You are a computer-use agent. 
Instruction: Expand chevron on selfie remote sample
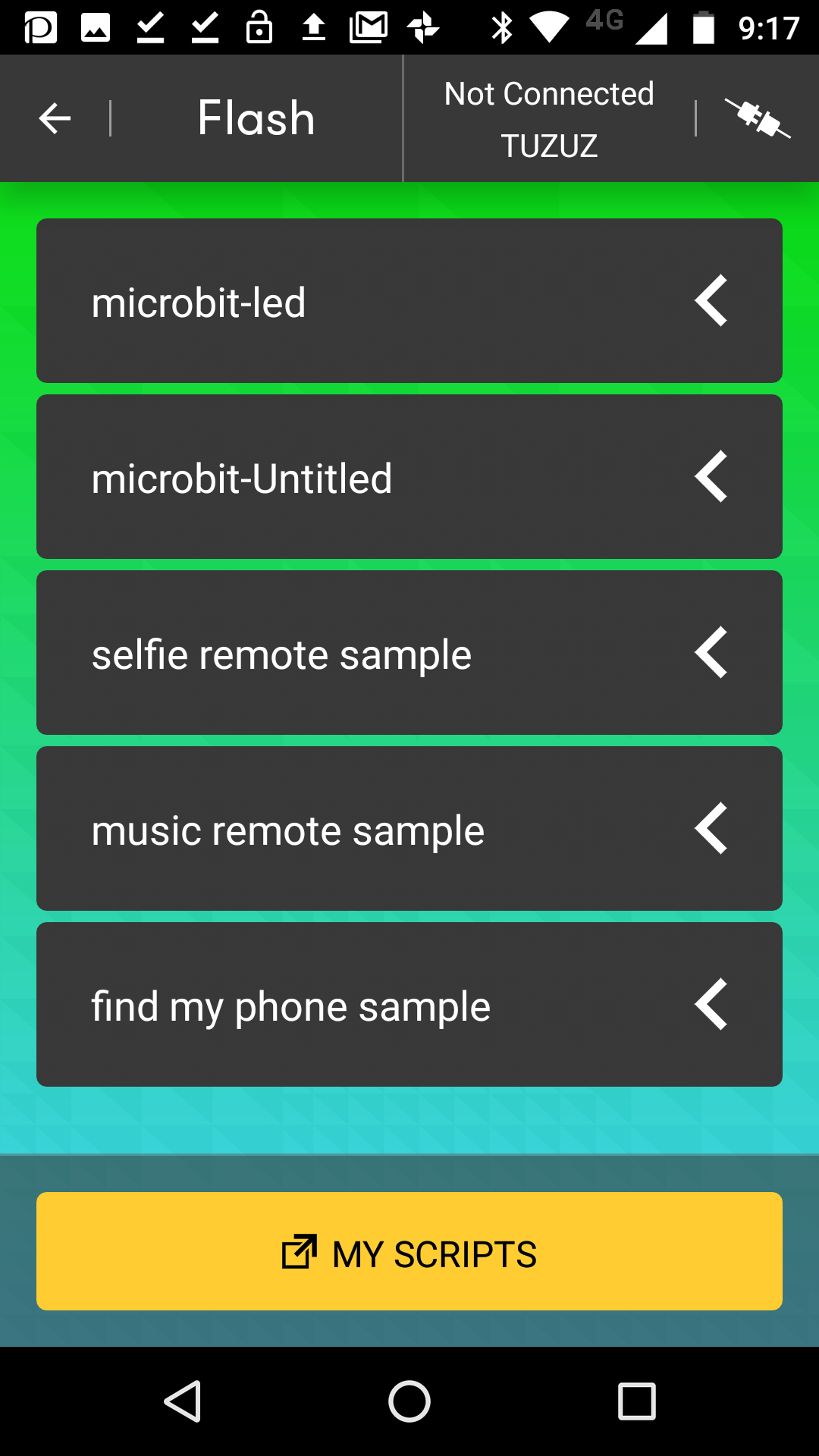(x=711, y=653)
